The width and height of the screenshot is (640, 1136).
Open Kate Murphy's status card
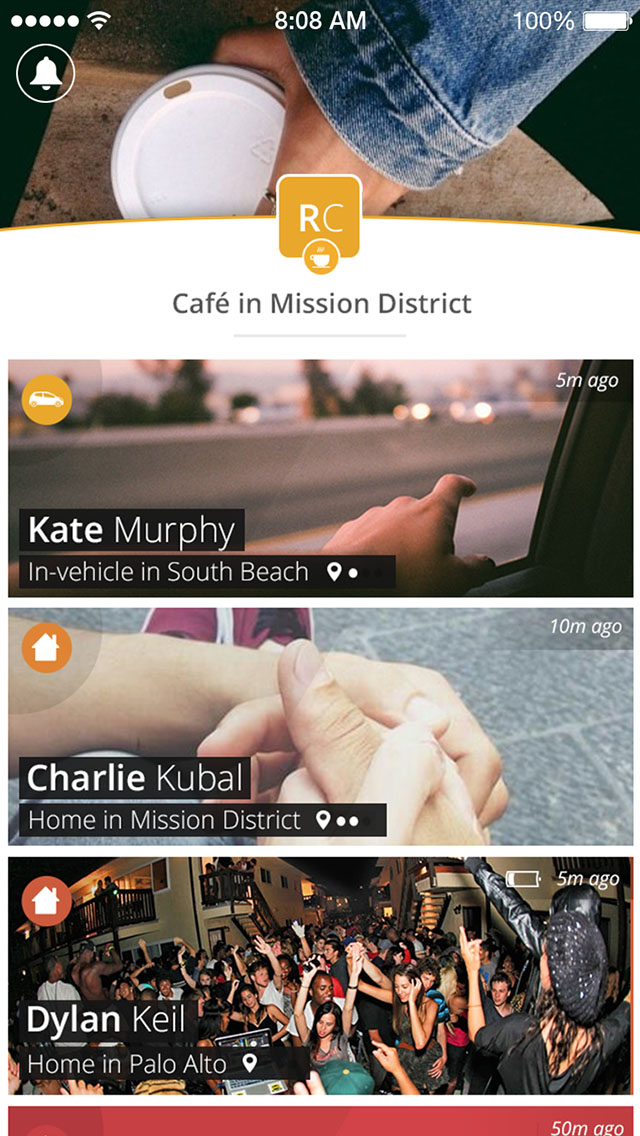point(320,478)
